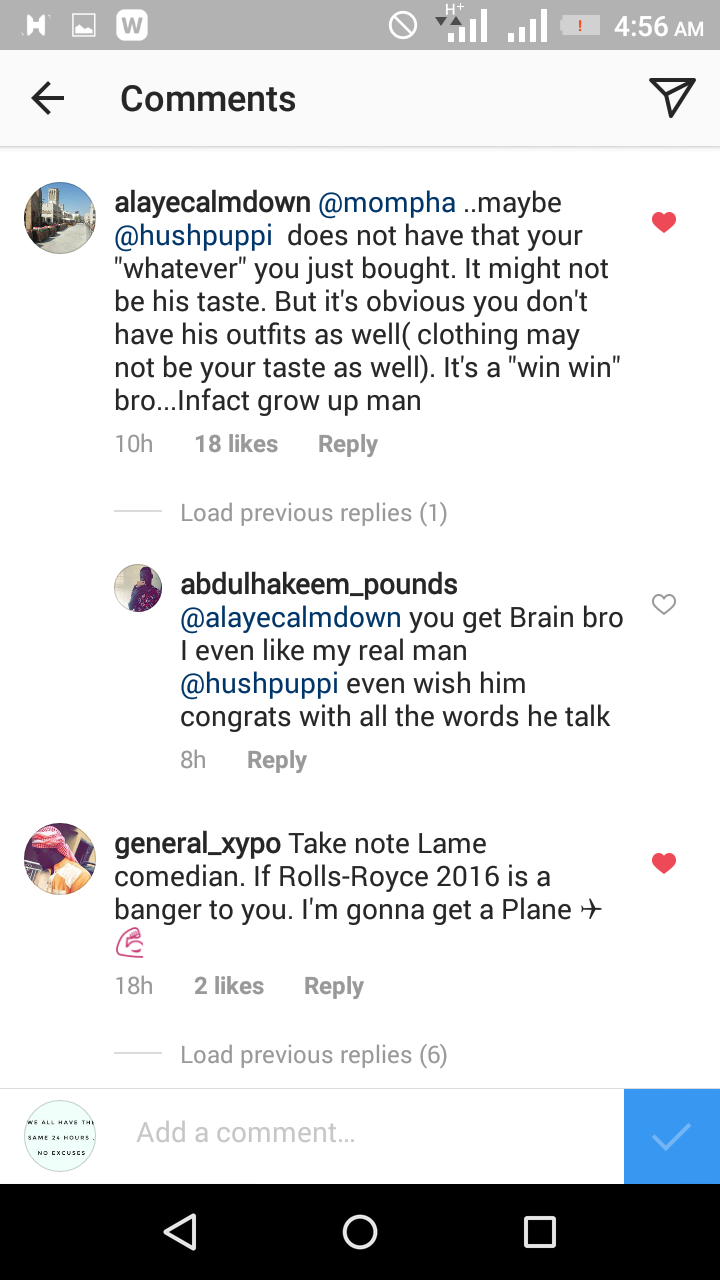
Task: Unlike alayecalmdown's comment
Action: click(x=664, y=222)
